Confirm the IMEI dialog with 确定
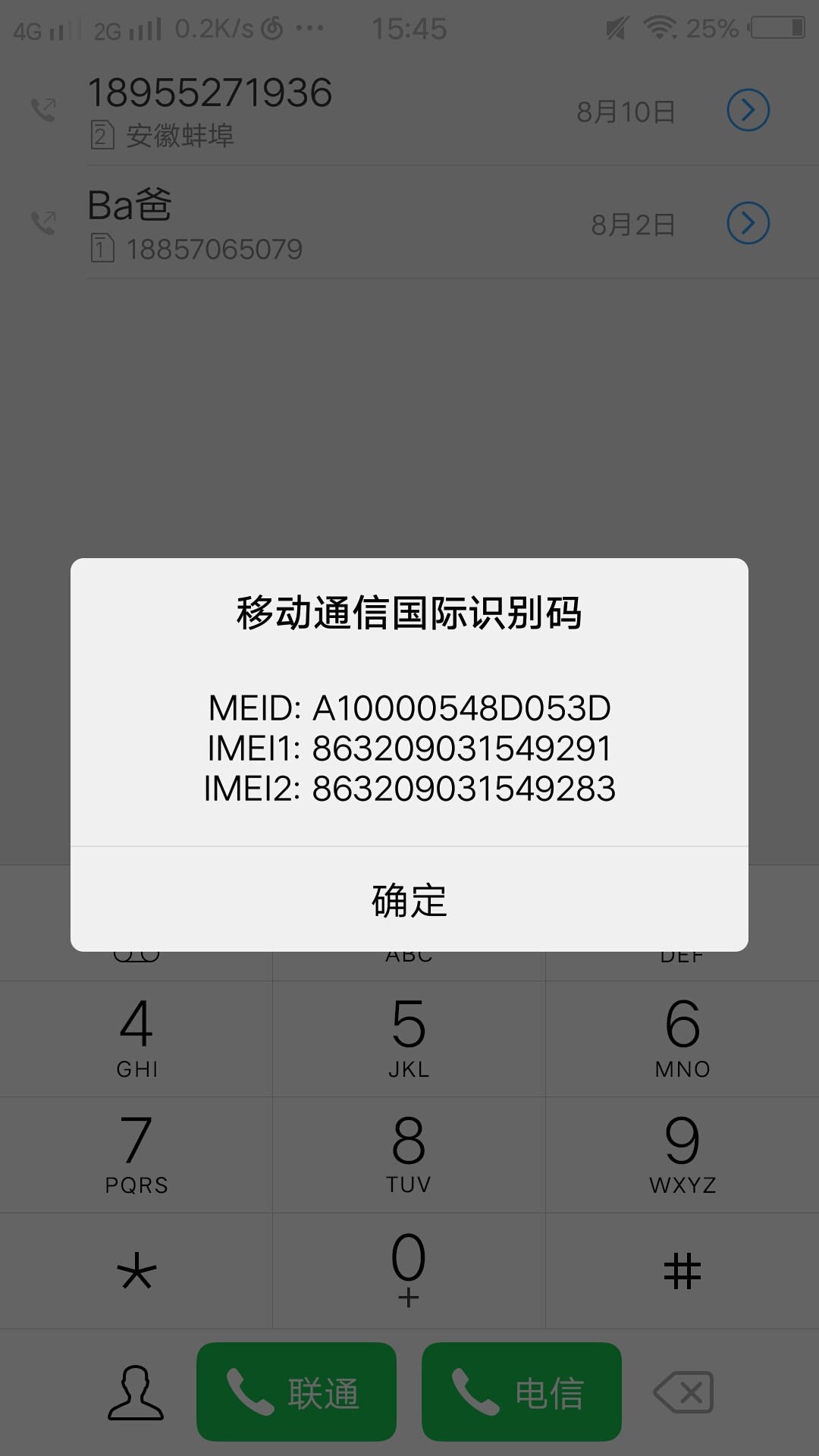819x1456 pixels. (x=408, y=901)
